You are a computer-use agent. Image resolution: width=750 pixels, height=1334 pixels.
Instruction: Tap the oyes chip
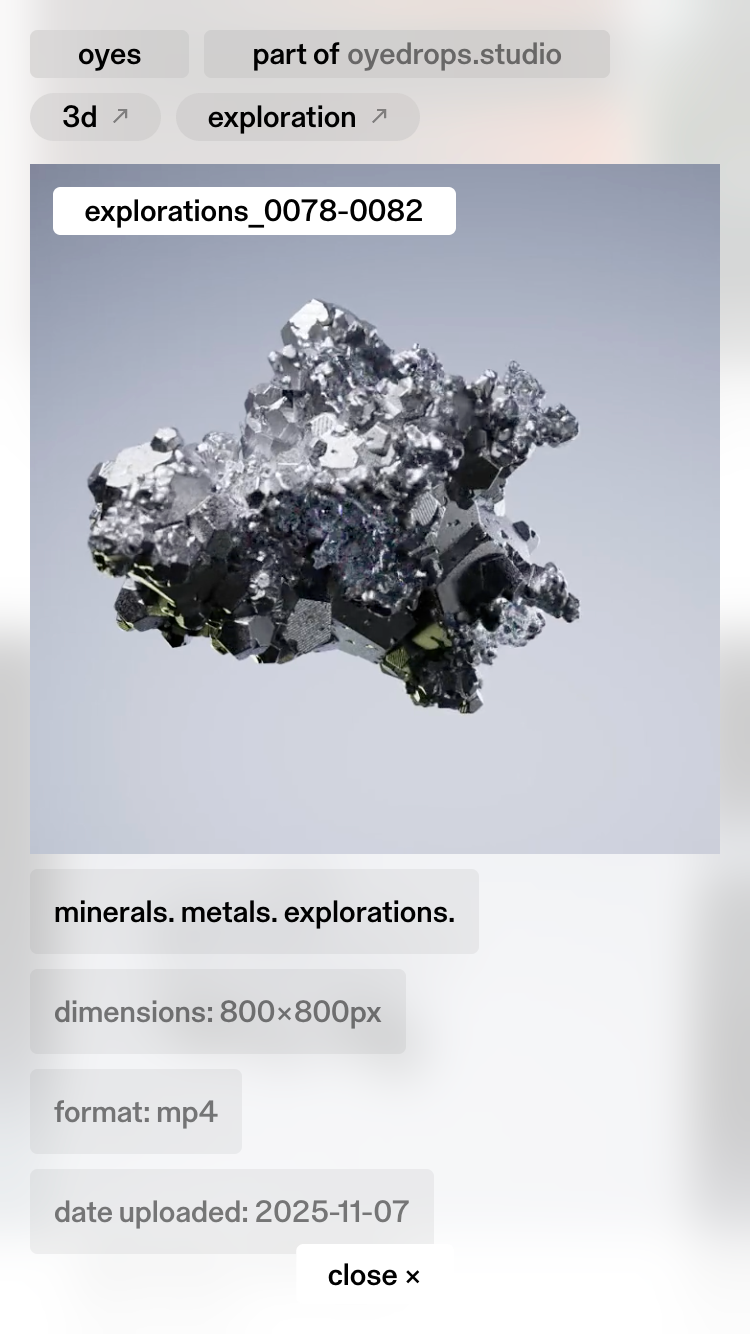click(x=109, y=54)
